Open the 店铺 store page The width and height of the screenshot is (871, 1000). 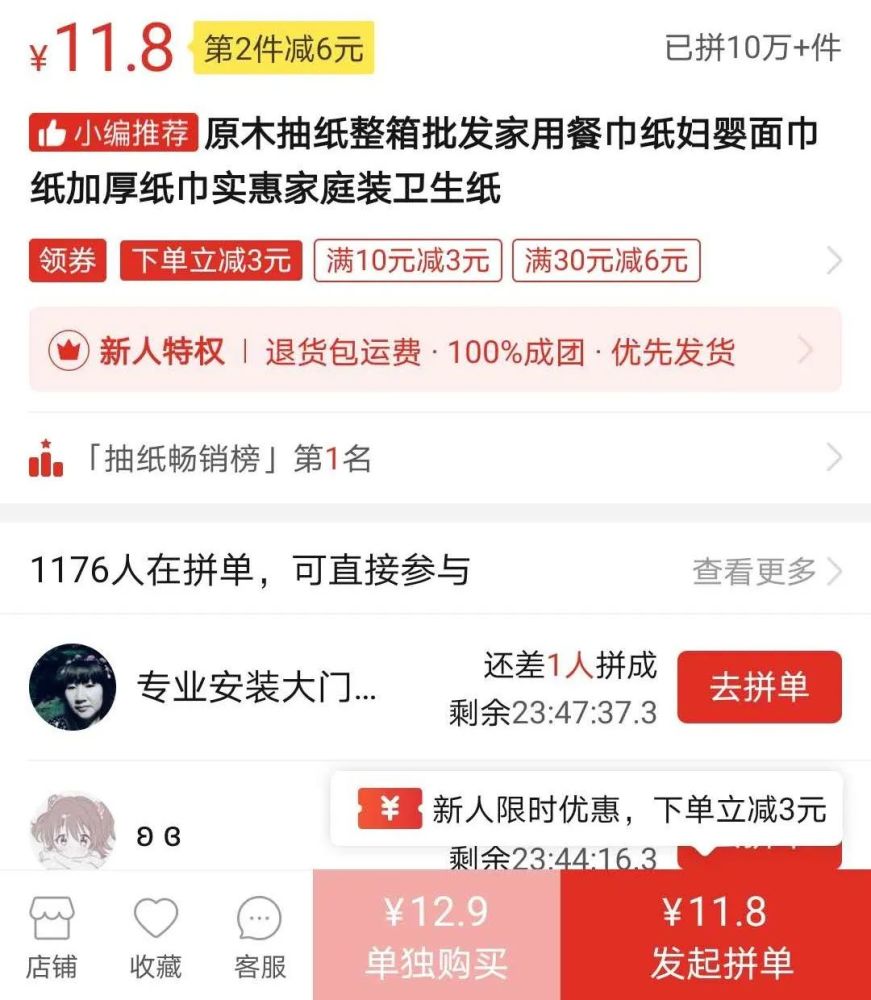pyautogui.click(x=51, y=937)
